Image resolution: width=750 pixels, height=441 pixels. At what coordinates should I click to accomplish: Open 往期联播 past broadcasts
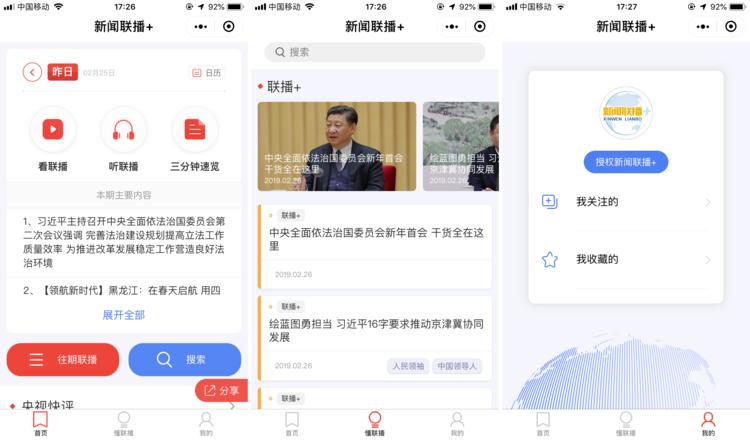63,359
